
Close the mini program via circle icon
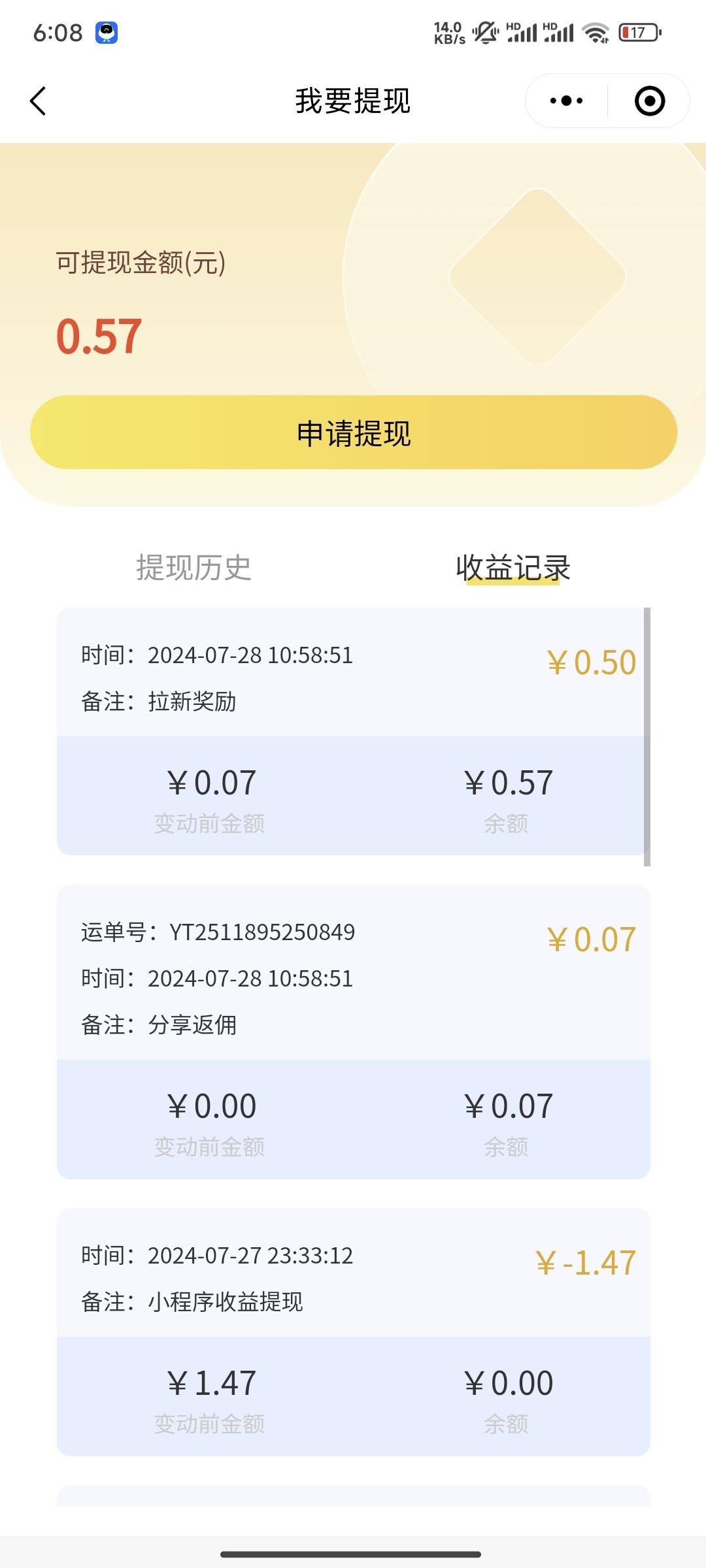pos(650,101)
